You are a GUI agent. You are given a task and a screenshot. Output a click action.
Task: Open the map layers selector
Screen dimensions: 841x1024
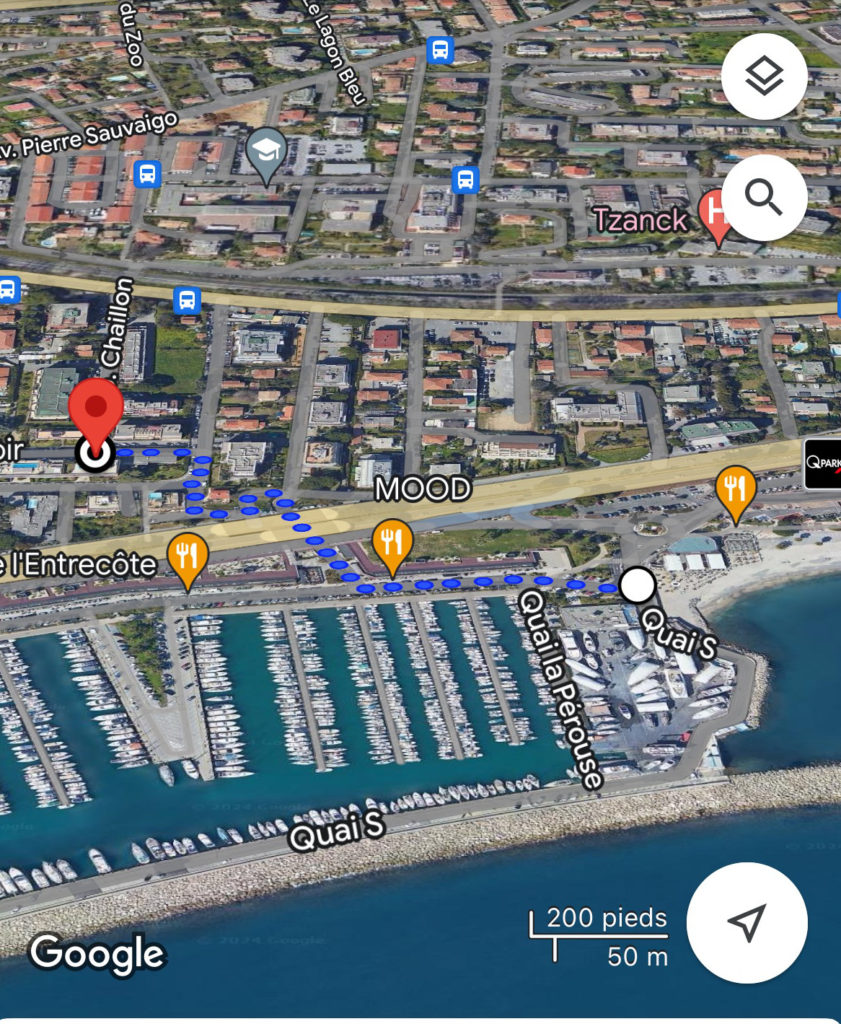coord(764,77)
